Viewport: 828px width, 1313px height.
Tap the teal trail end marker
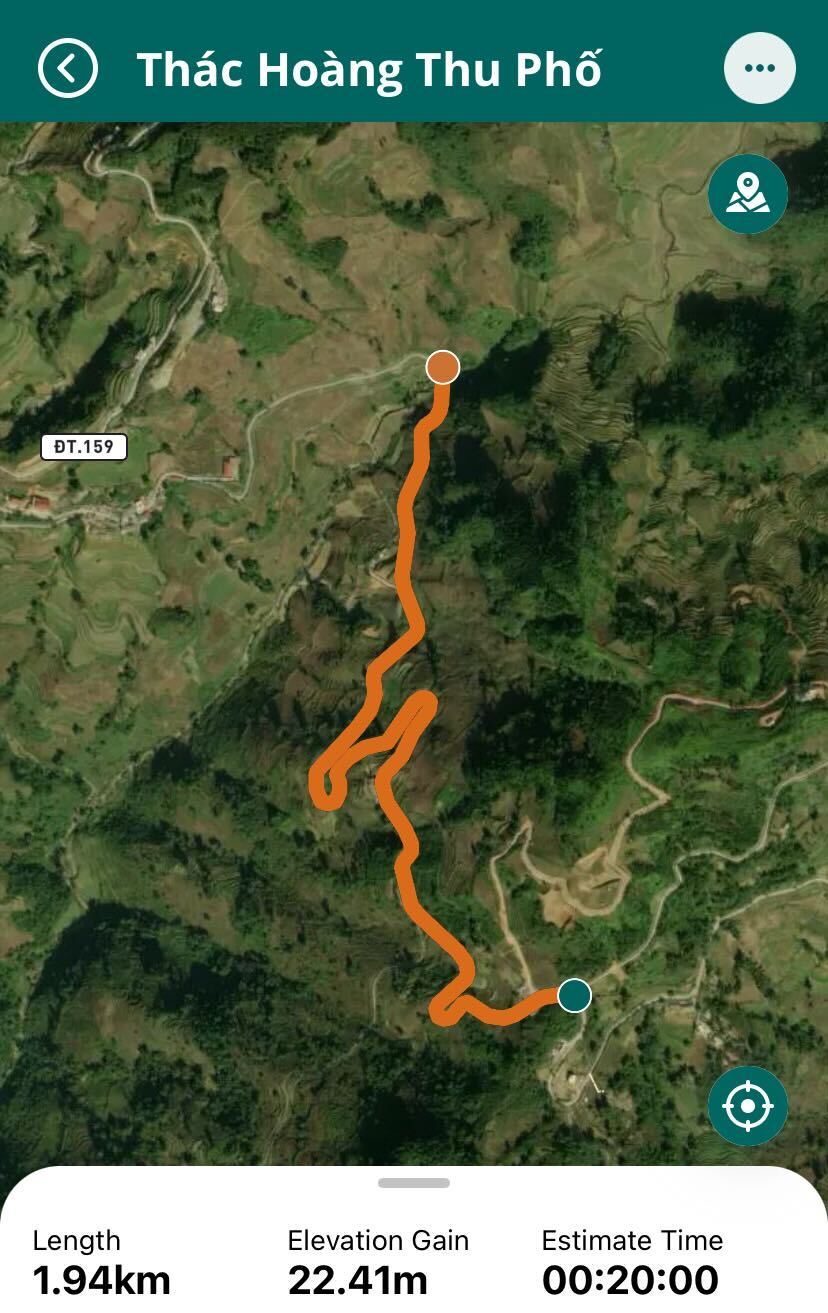(x=574, y=995)
